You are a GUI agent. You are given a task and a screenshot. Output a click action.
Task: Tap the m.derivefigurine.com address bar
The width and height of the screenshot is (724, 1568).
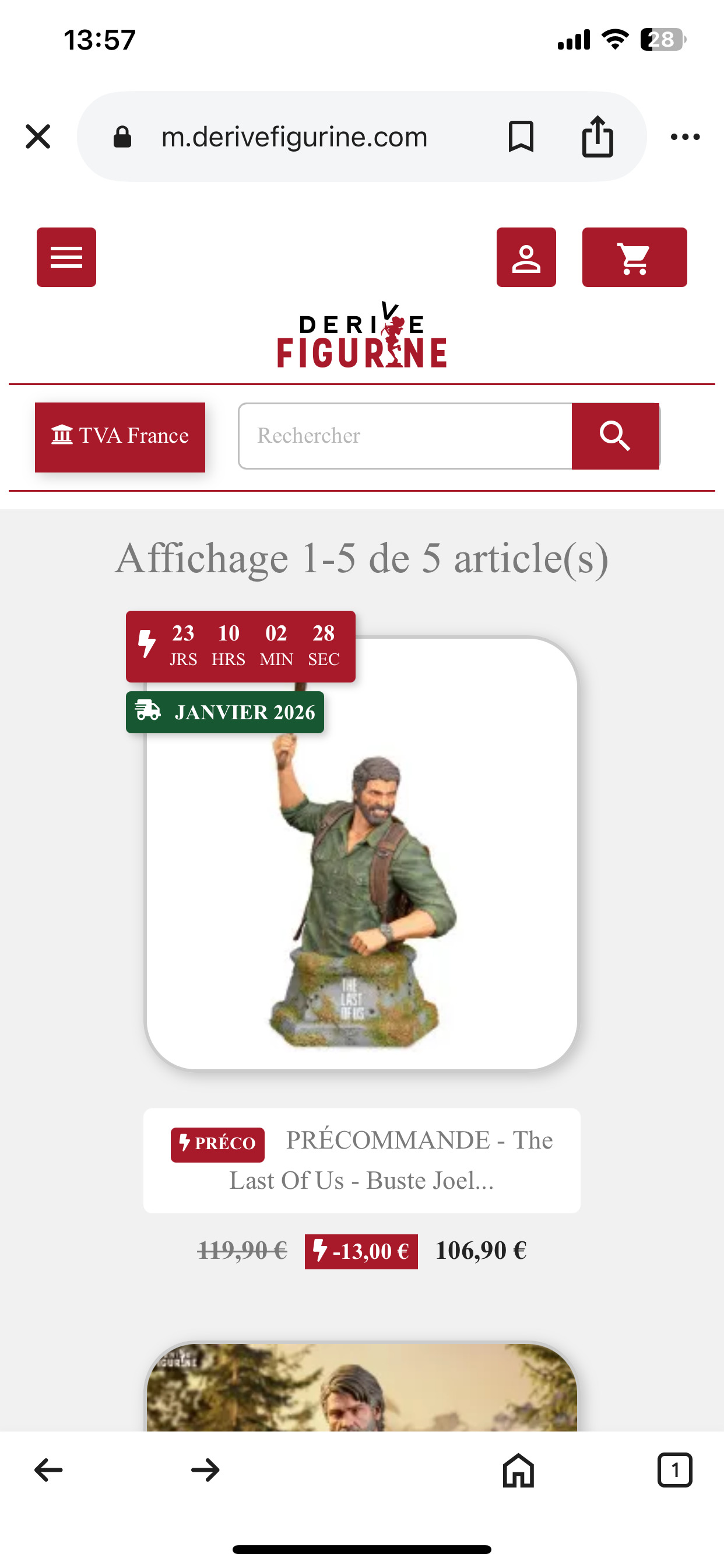[x=294, y=136]
